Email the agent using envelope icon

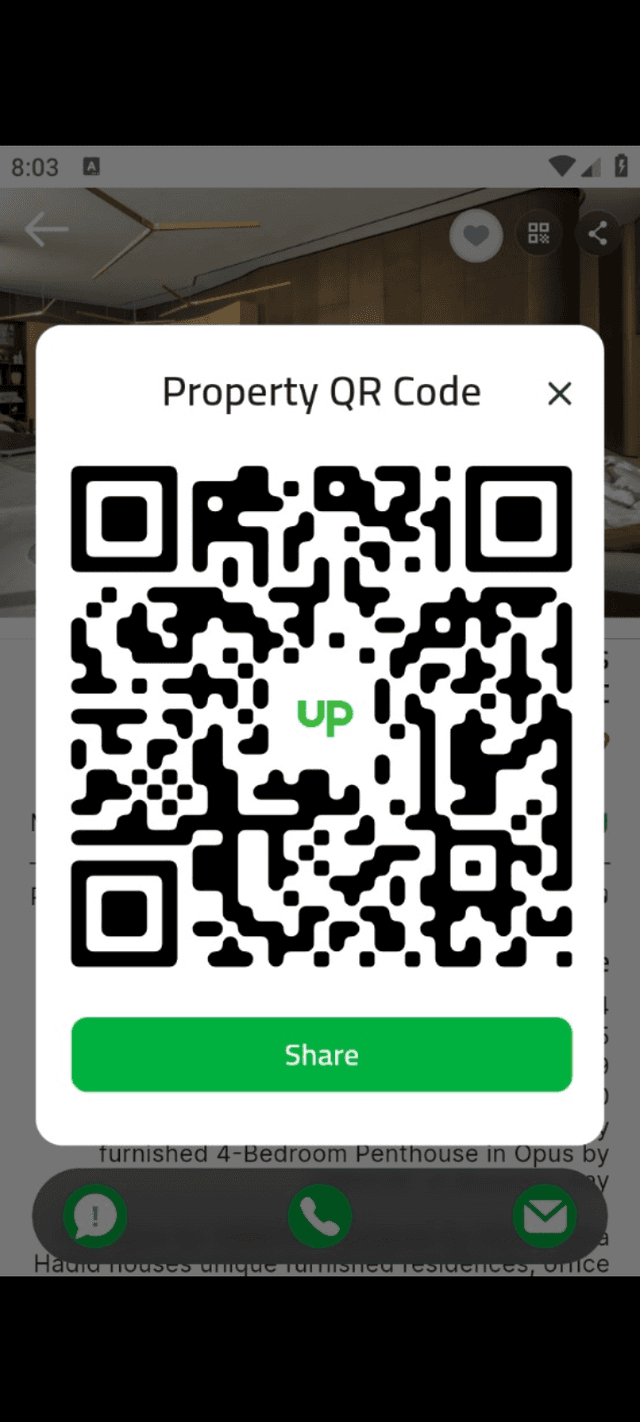pos(545,1216)
